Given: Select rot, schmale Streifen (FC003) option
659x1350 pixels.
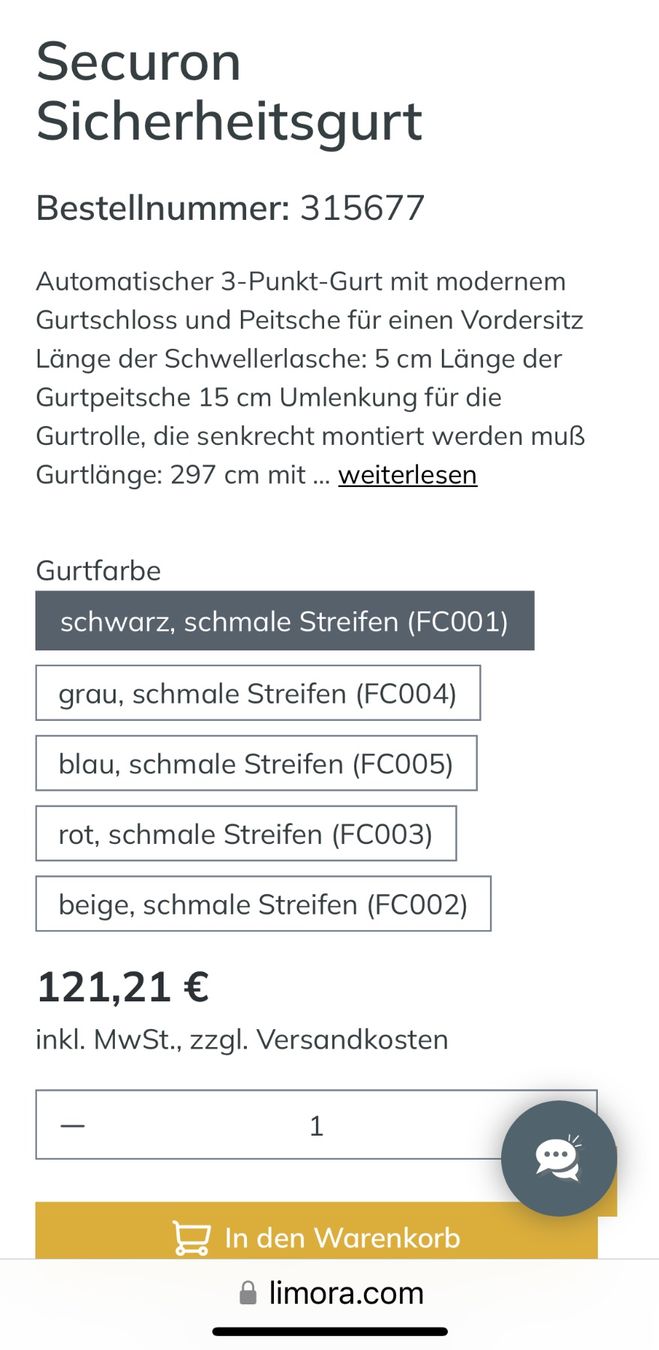Looking at the screenshot, I should 245,833.
